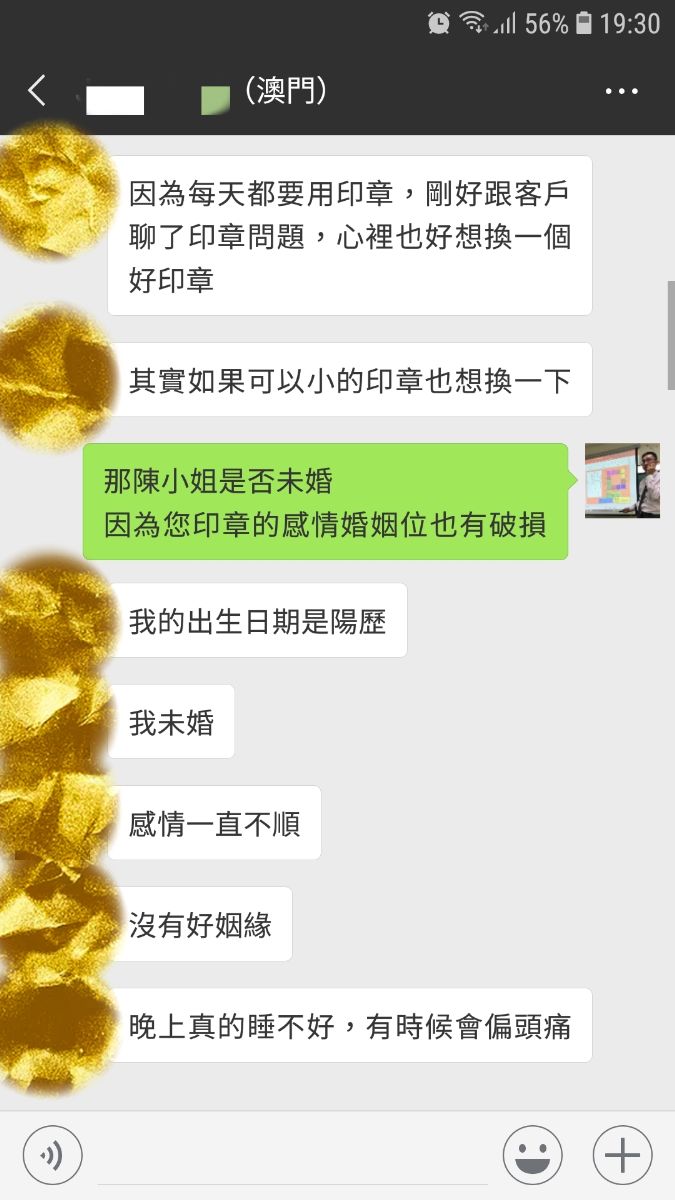Open the chat's three-dot menu
Image resolution: width=675 pixels, height=1200 pixels.
(x=621, y=91)
